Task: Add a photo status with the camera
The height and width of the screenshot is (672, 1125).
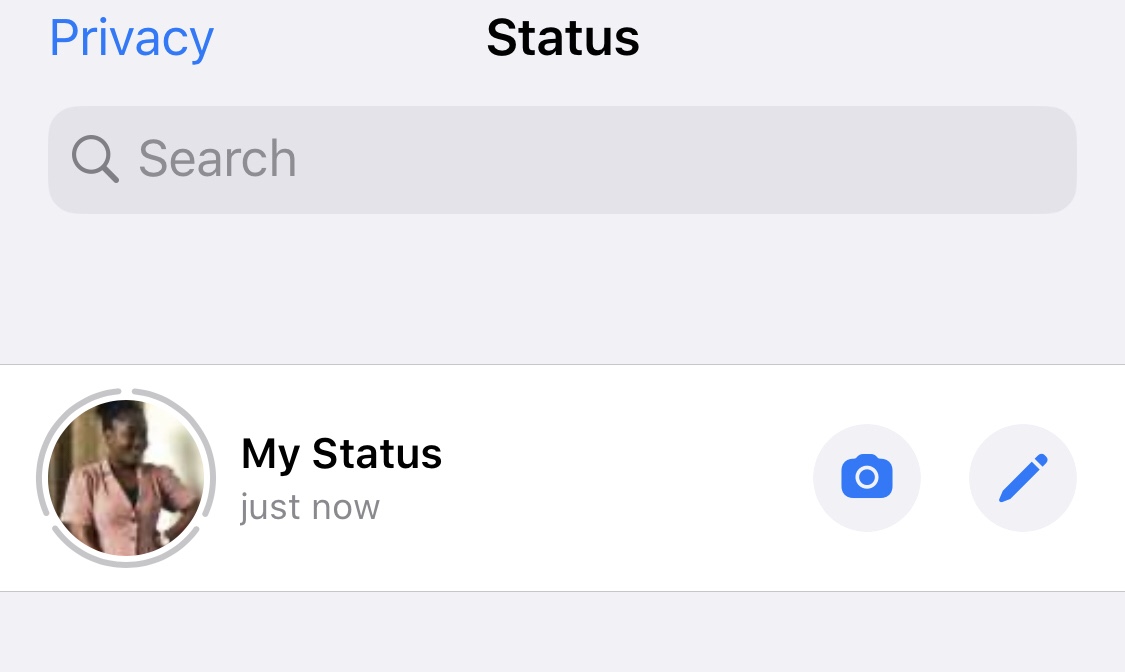Action: [x=866, y=478]
